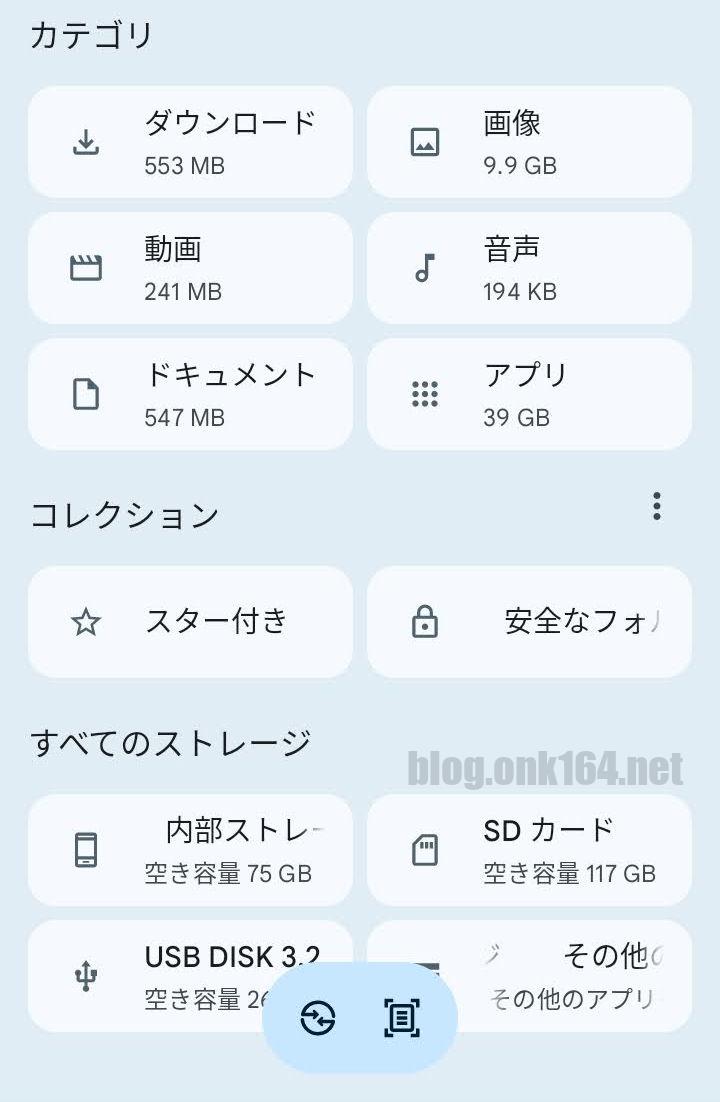Browse 内部ストレージ
720x1102 pixels.
(190, 850)
